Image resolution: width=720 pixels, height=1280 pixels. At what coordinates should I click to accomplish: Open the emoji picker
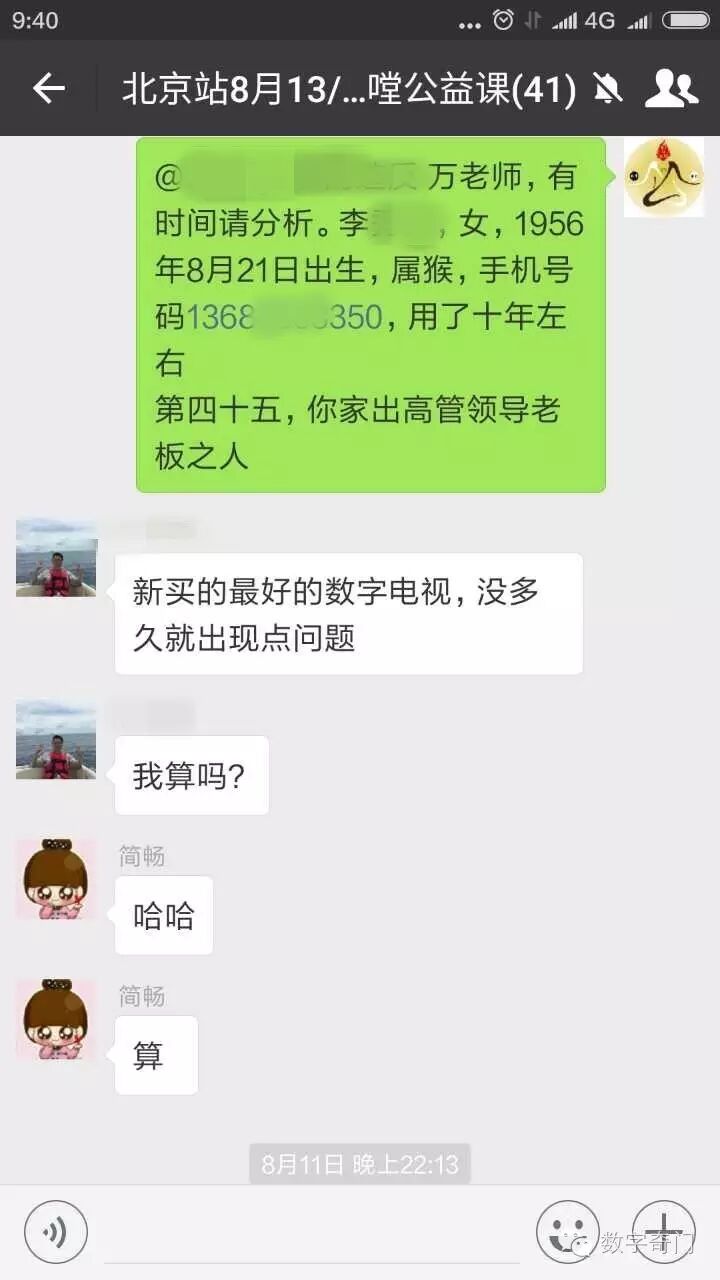coord(566,1230)
